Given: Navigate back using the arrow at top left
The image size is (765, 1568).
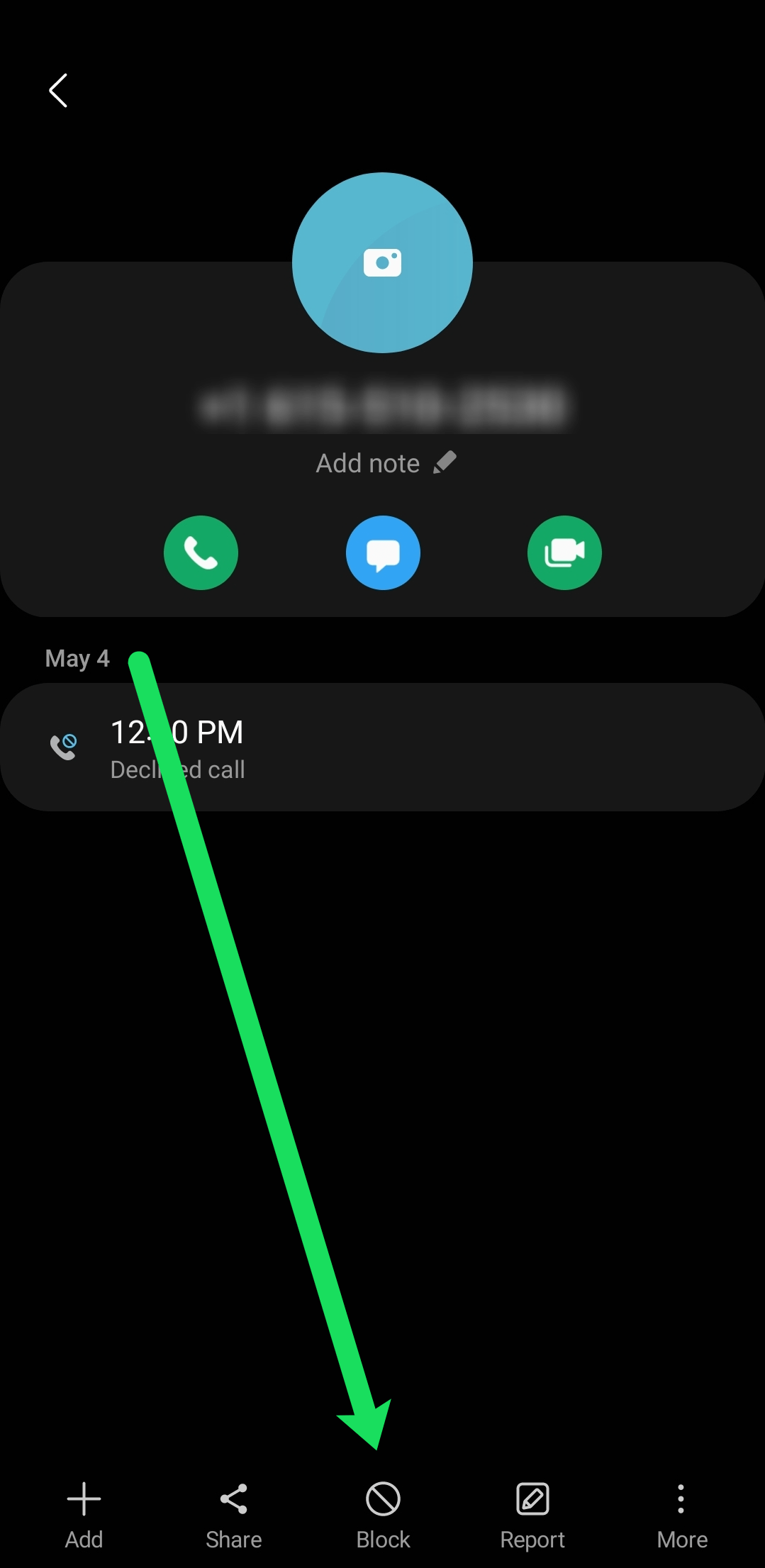Looking at the screenshot, I should (57, 91).
